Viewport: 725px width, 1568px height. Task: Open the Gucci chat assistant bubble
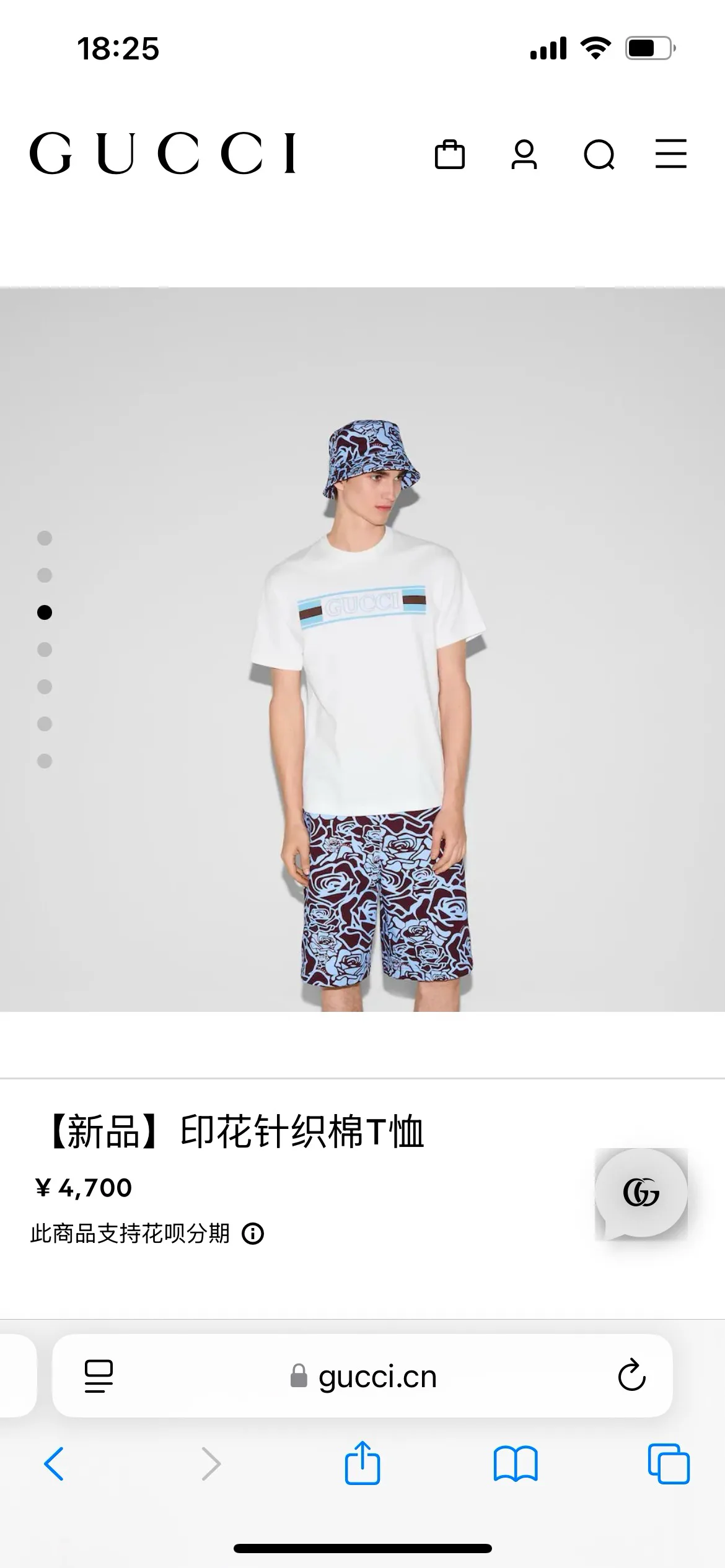coord(641,1193)
